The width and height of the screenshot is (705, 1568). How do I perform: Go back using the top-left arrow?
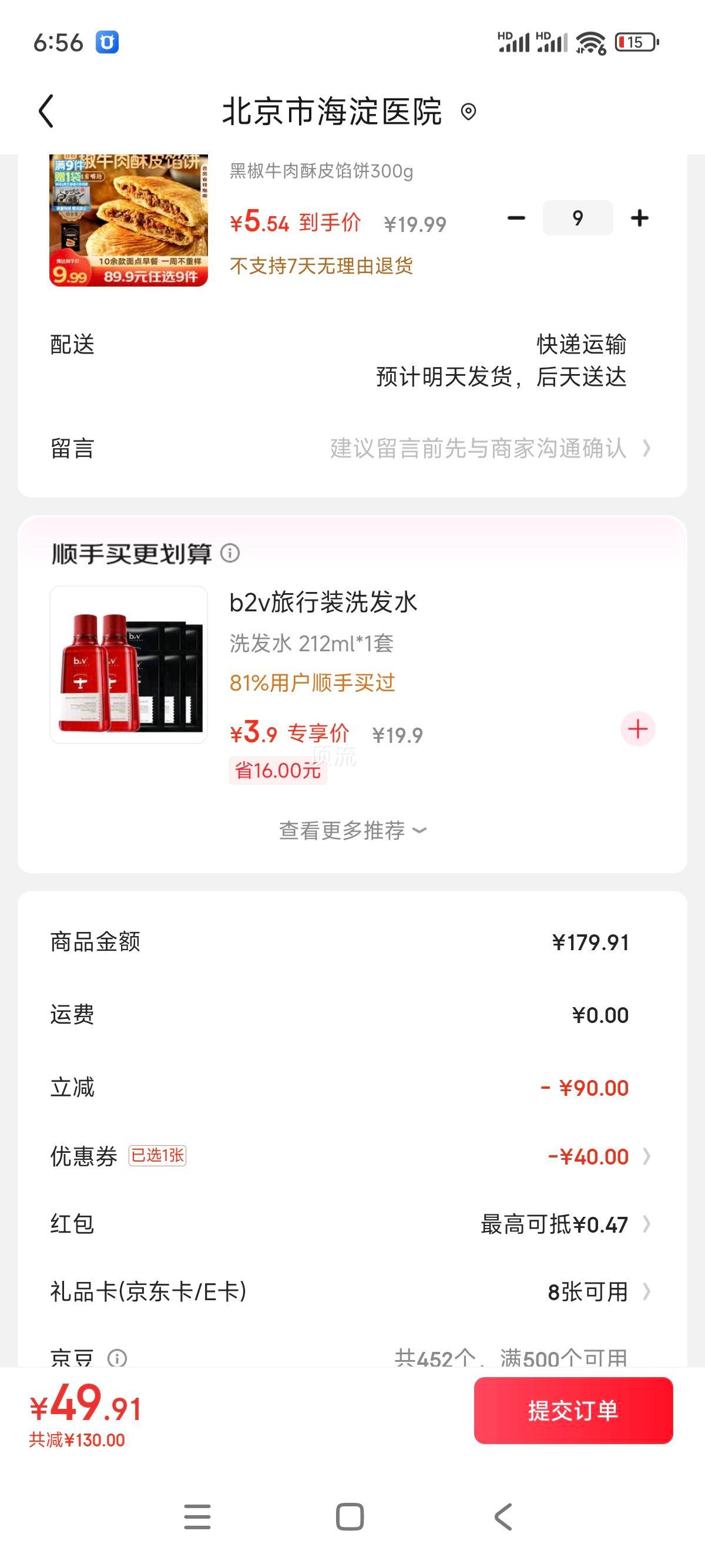(46, 111)
